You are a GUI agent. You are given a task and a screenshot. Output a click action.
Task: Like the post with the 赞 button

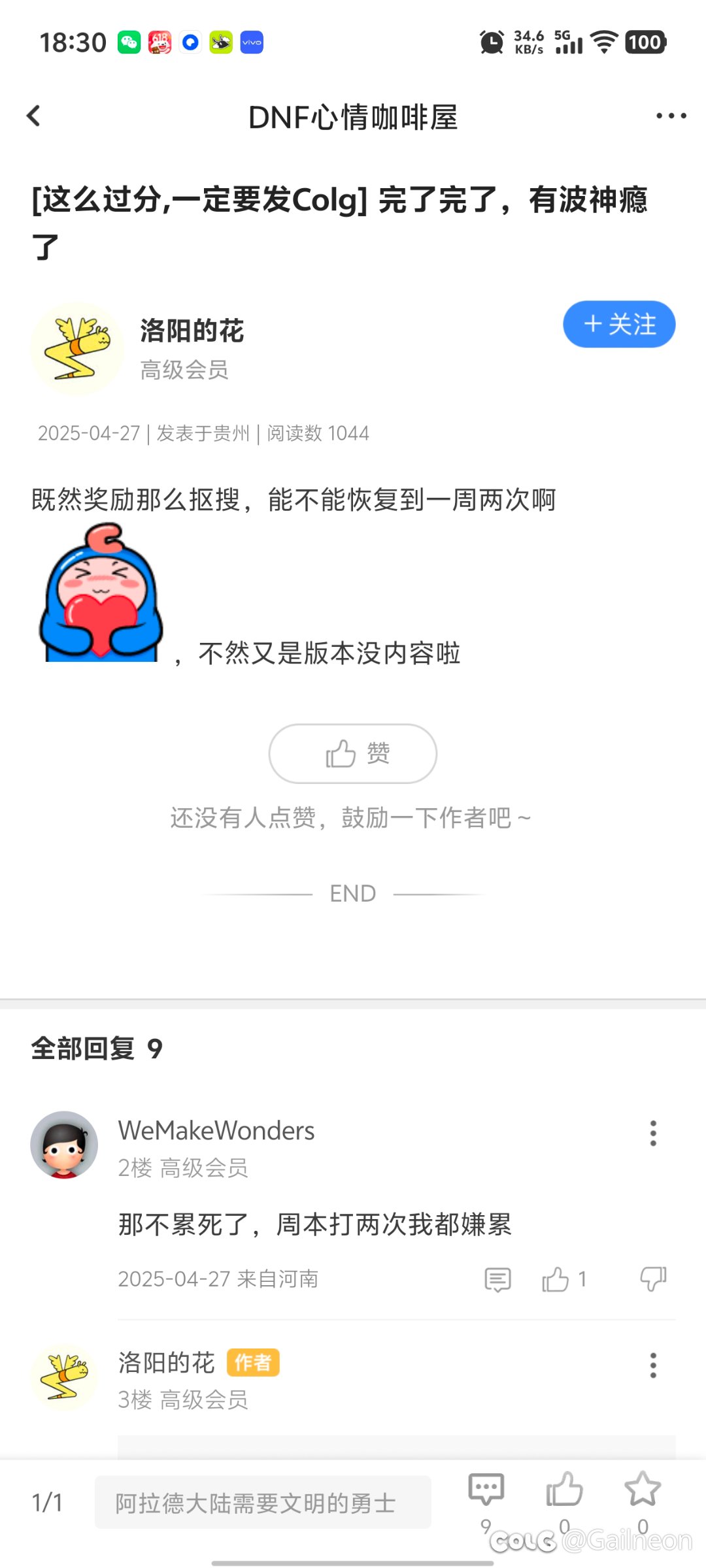pyautogui.click(x=353, y=753)
